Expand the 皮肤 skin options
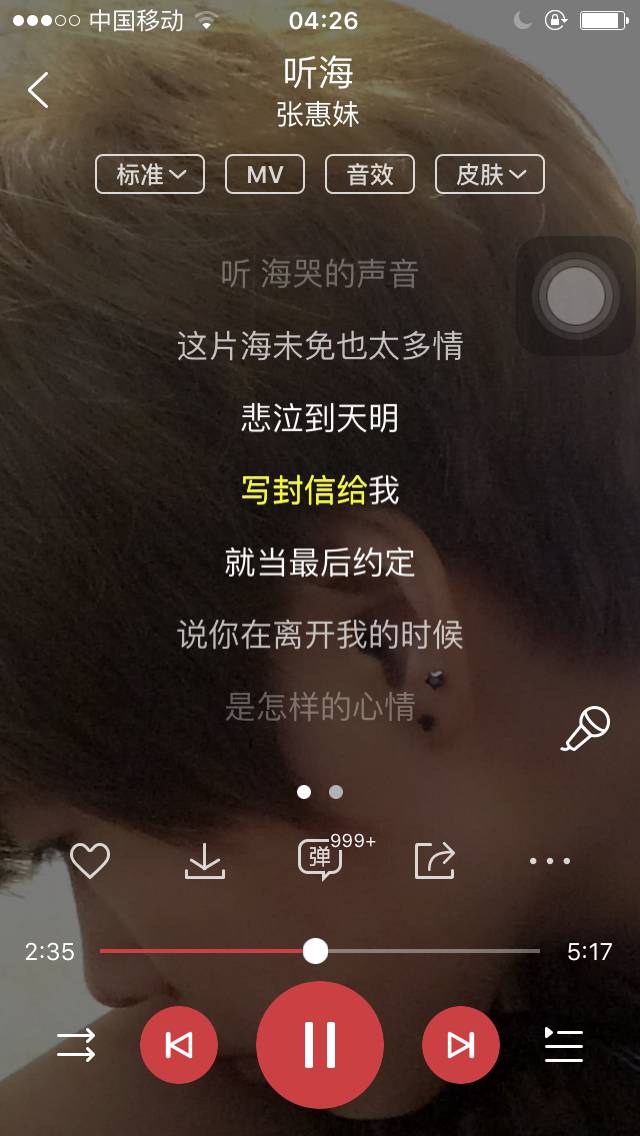640x1136 pixels. point(490,175)
